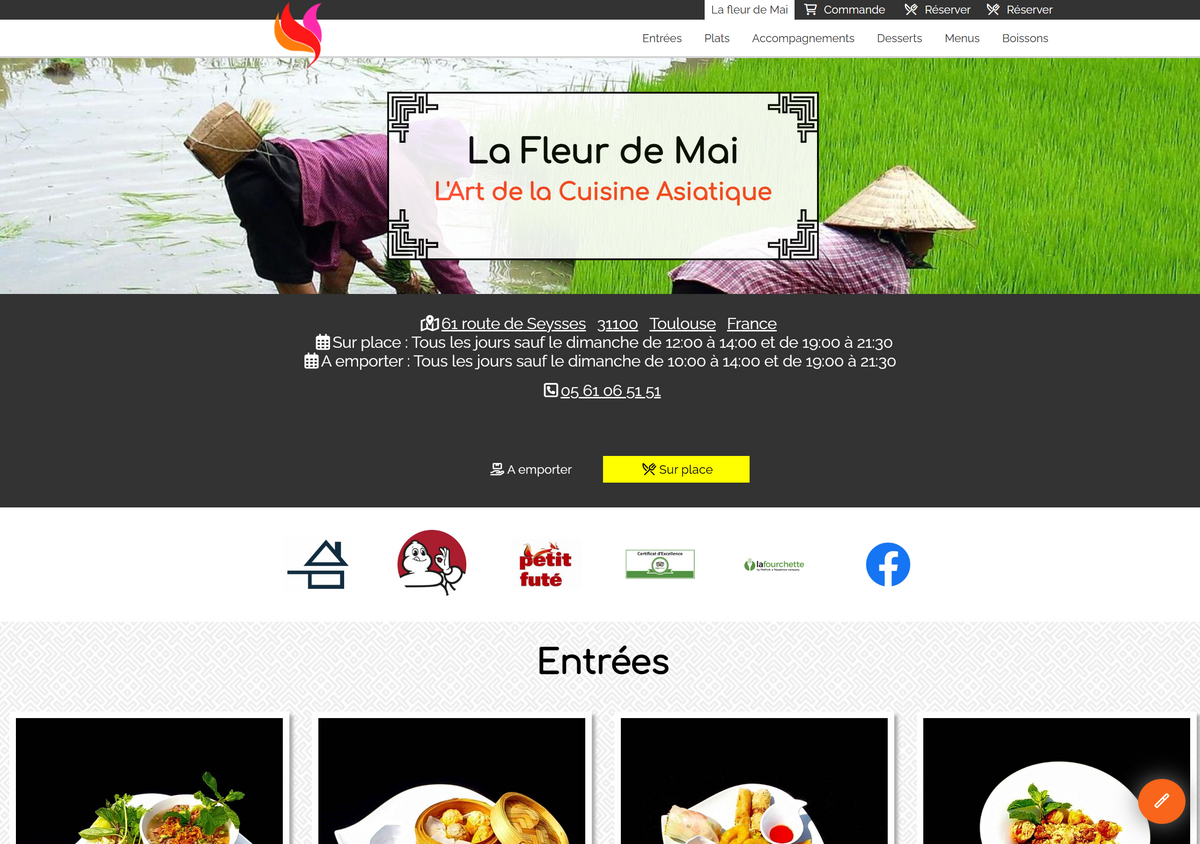Open the Facebook page icon

888,565
